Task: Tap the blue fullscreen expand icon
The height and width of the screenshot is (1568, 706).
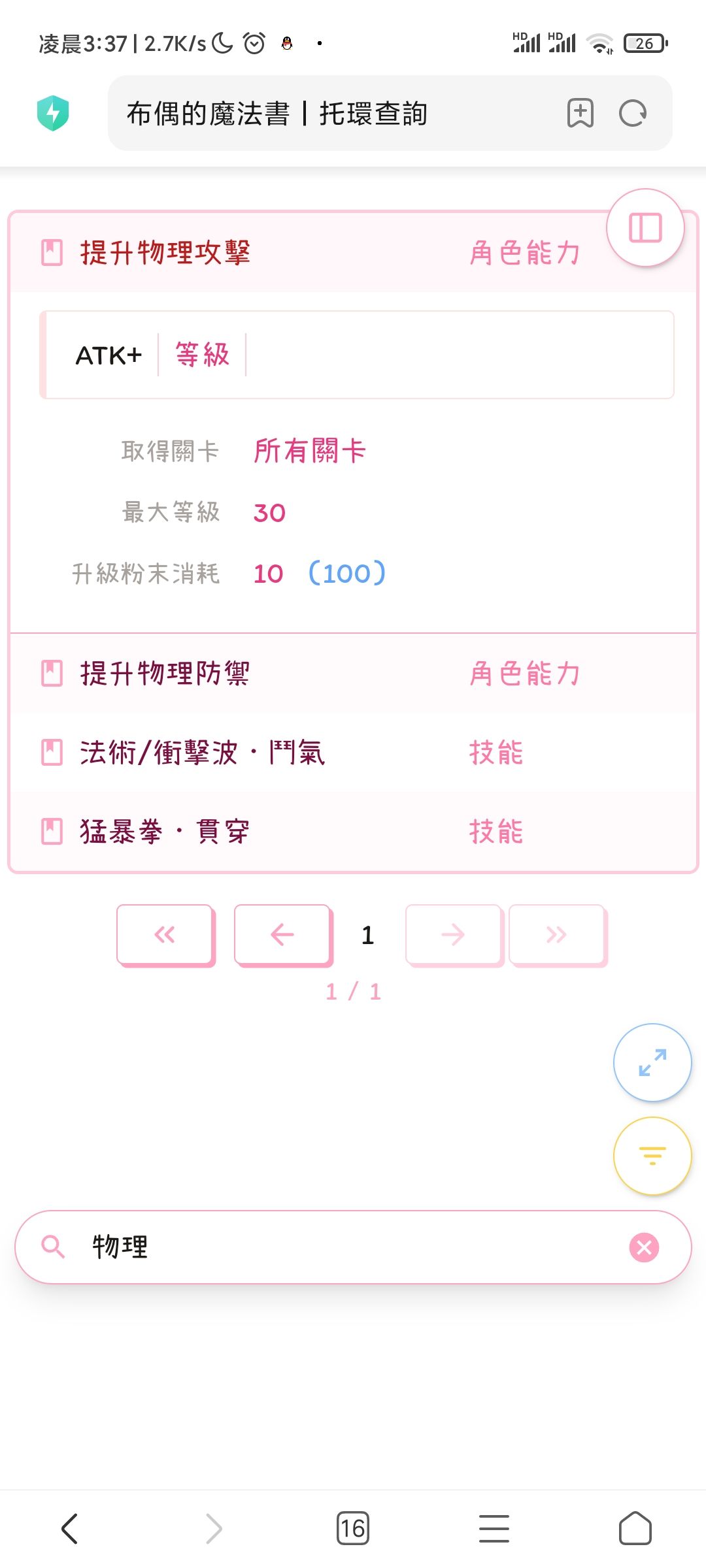Action: point(652,1062)
